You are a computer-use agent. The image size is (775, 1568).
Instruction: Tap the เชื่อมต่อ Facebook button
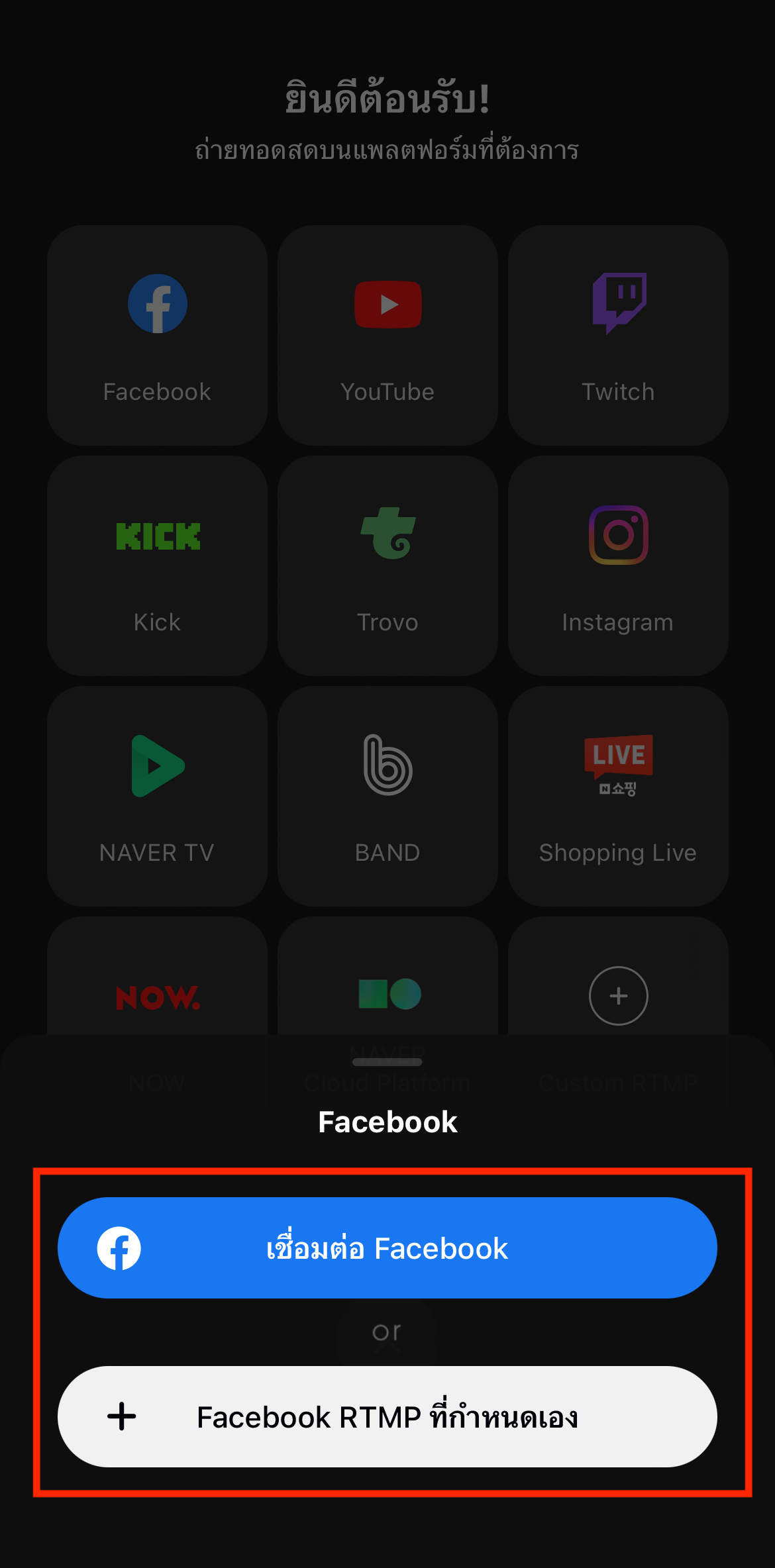387,1248
